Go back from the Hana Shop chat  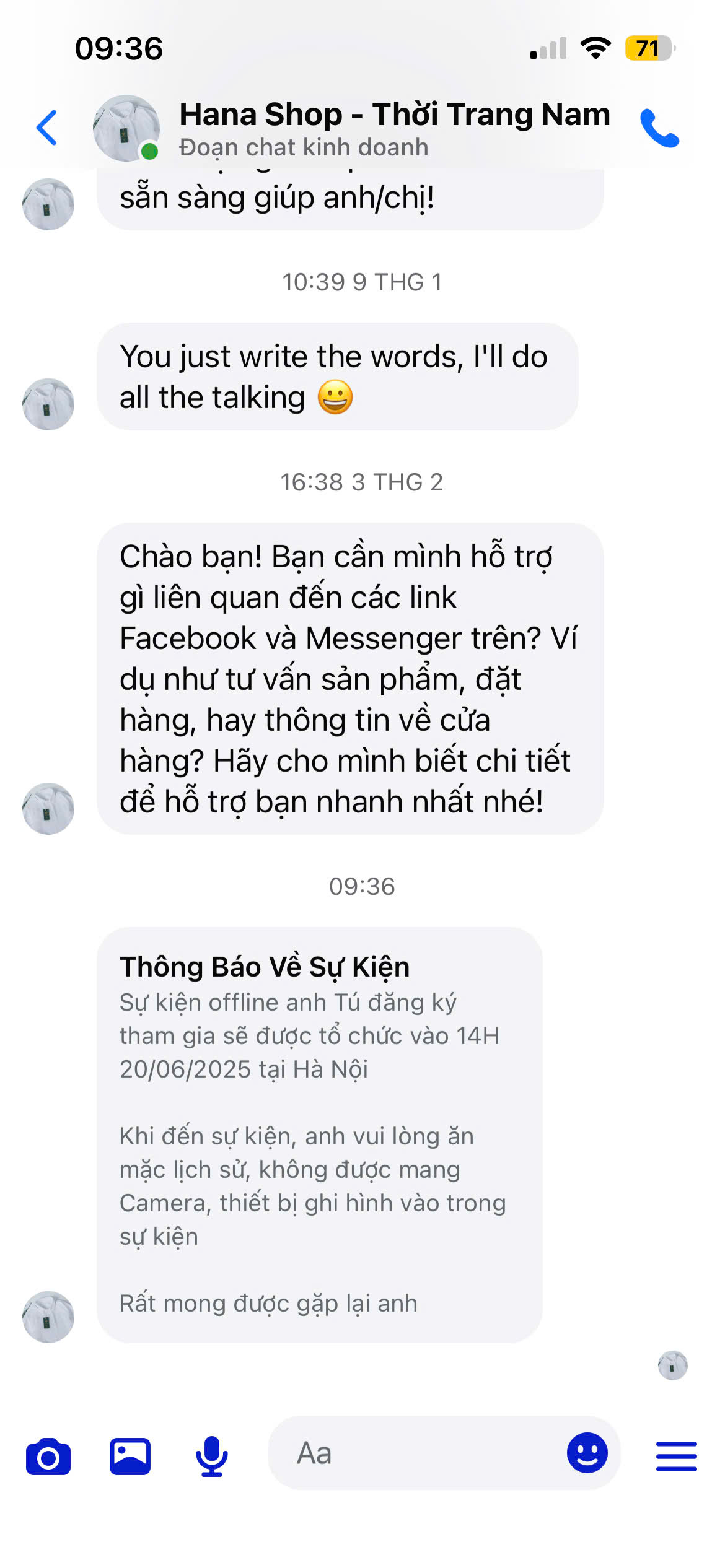point(47,128)
